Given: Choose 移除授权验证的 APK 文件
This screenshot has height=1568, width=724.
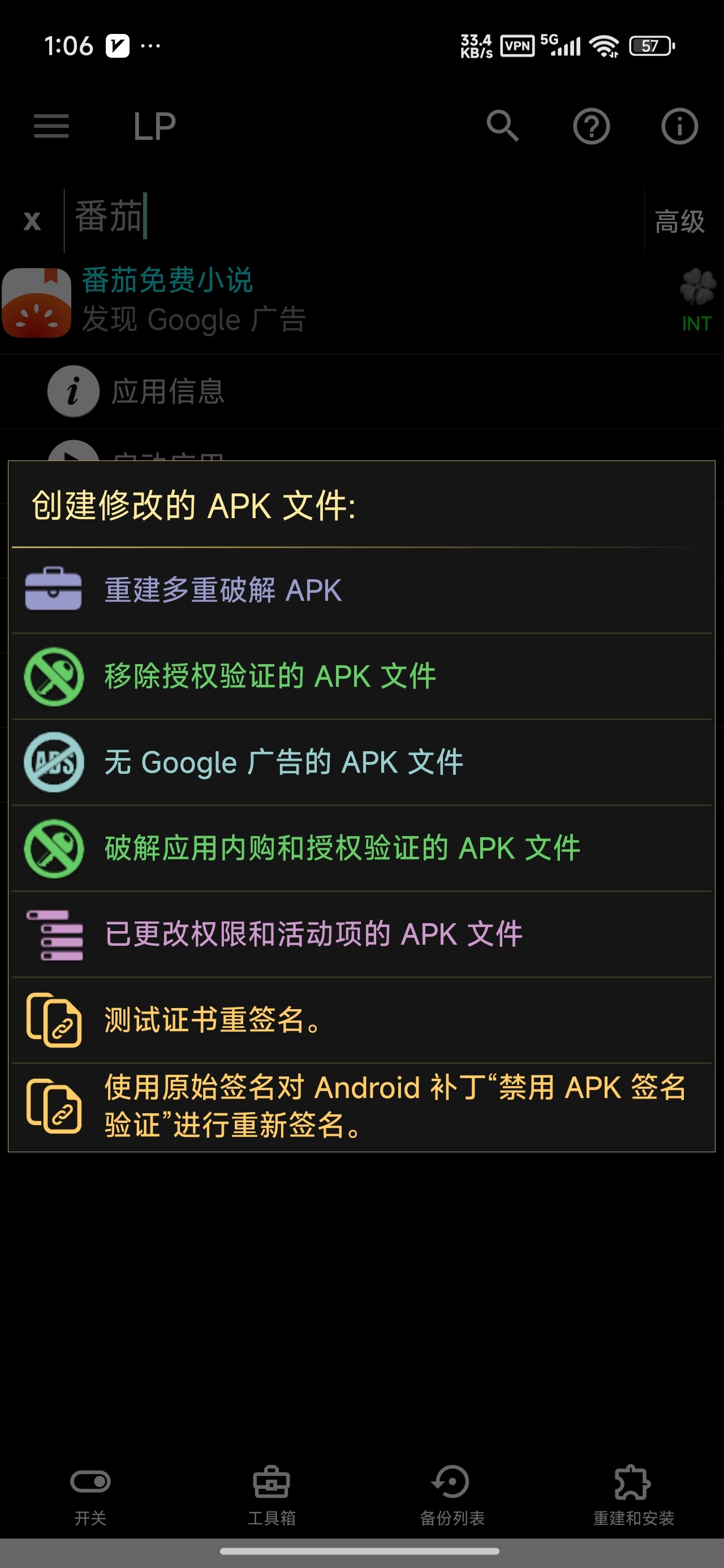Looking at the screenshot, I should click(361, 677).
